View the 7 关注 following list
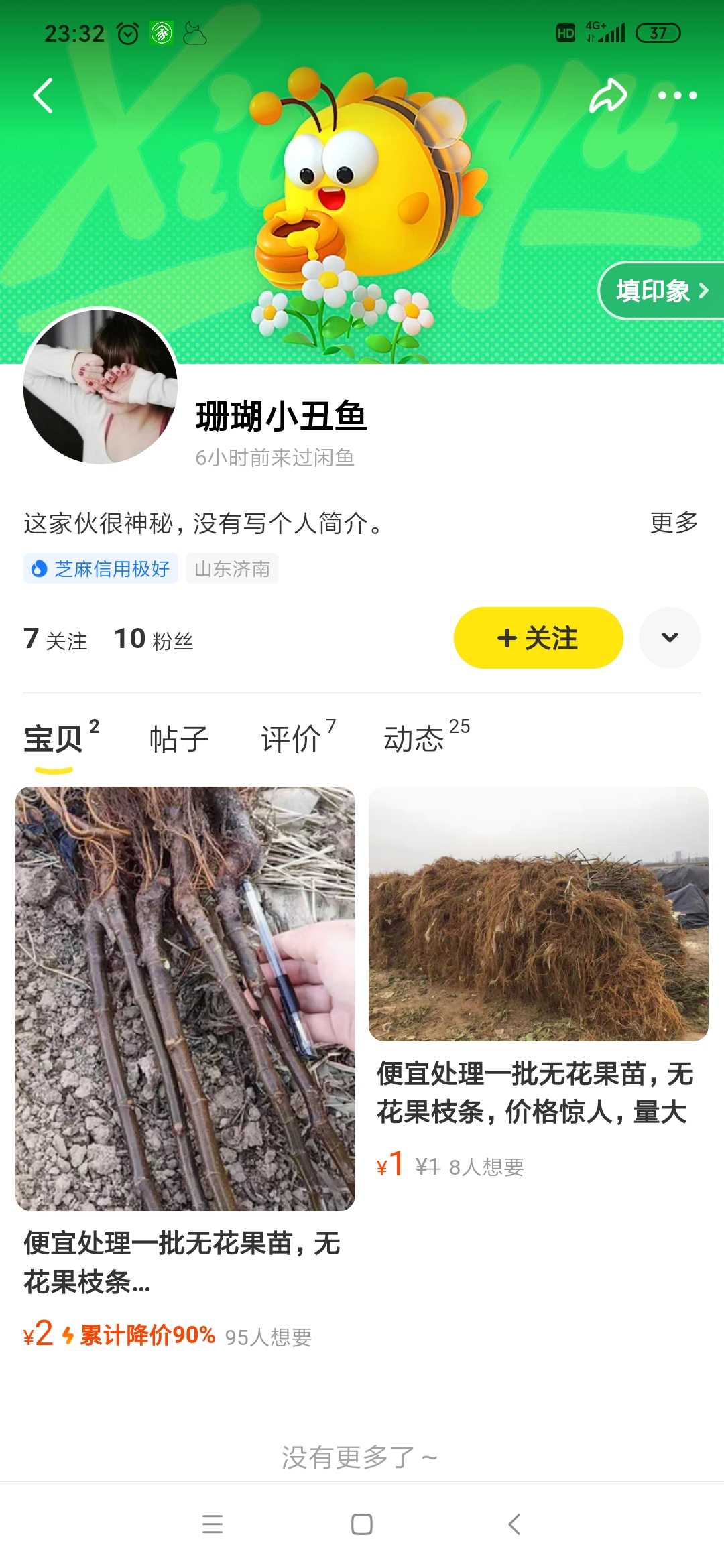Image resolution: width=724 pixels, height=1568 pixels. [x=55, y=639]
